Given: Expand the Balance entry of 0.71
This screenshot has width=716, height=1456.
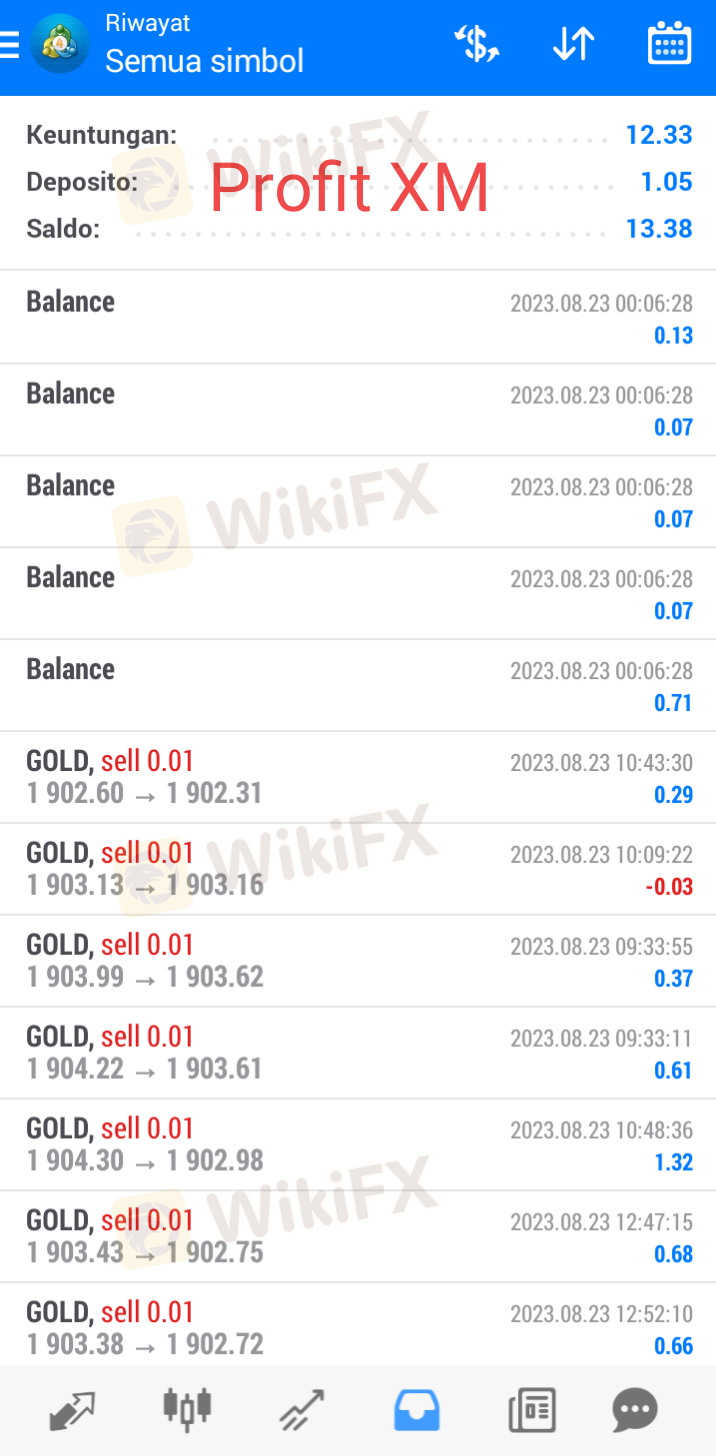Looking at the screenshot, I should tap(358, 685).
